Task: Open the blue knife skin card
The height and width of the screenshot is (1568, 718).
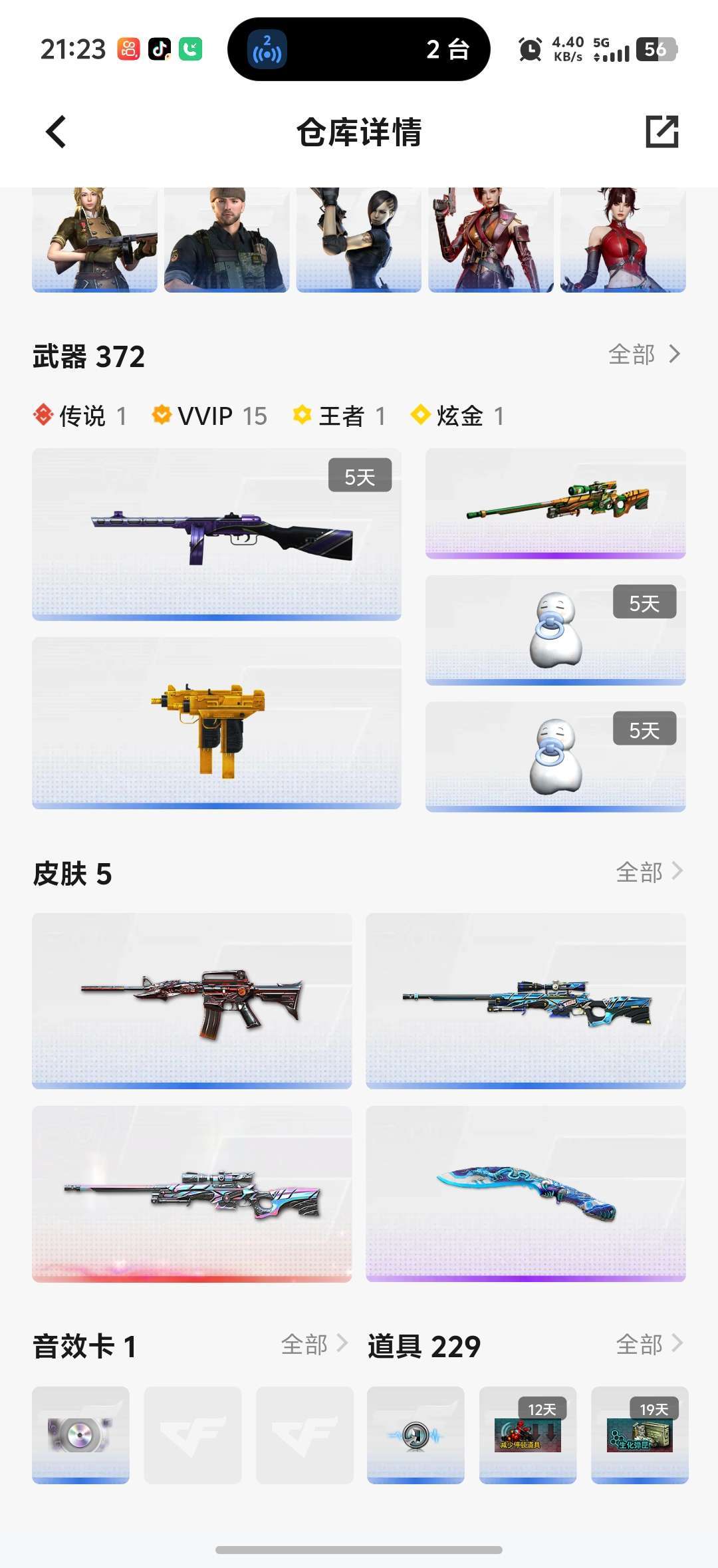Action: click(526, 1194)
